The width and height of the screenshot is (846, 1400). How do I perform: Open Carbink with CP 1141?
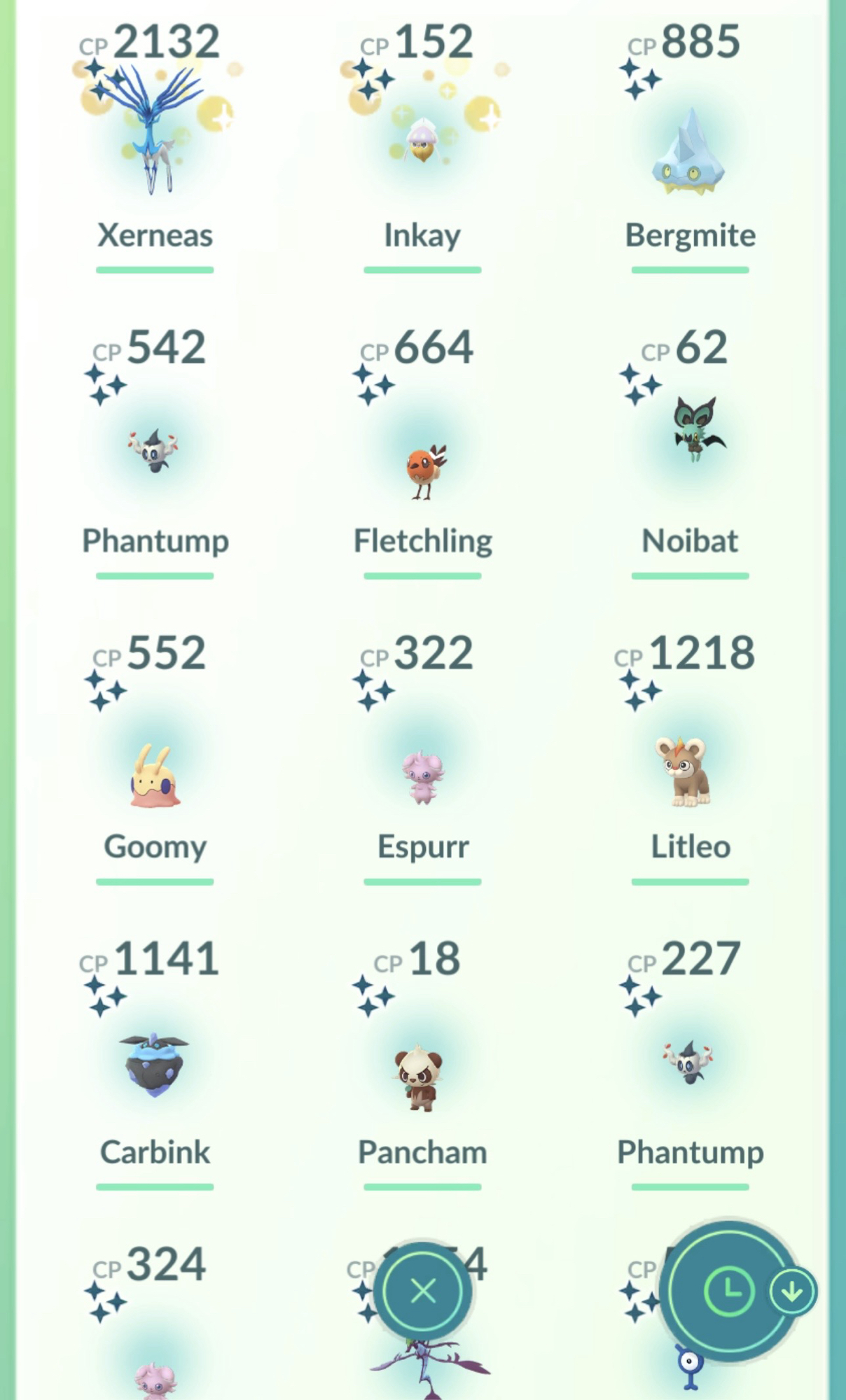pos(155,1064)
